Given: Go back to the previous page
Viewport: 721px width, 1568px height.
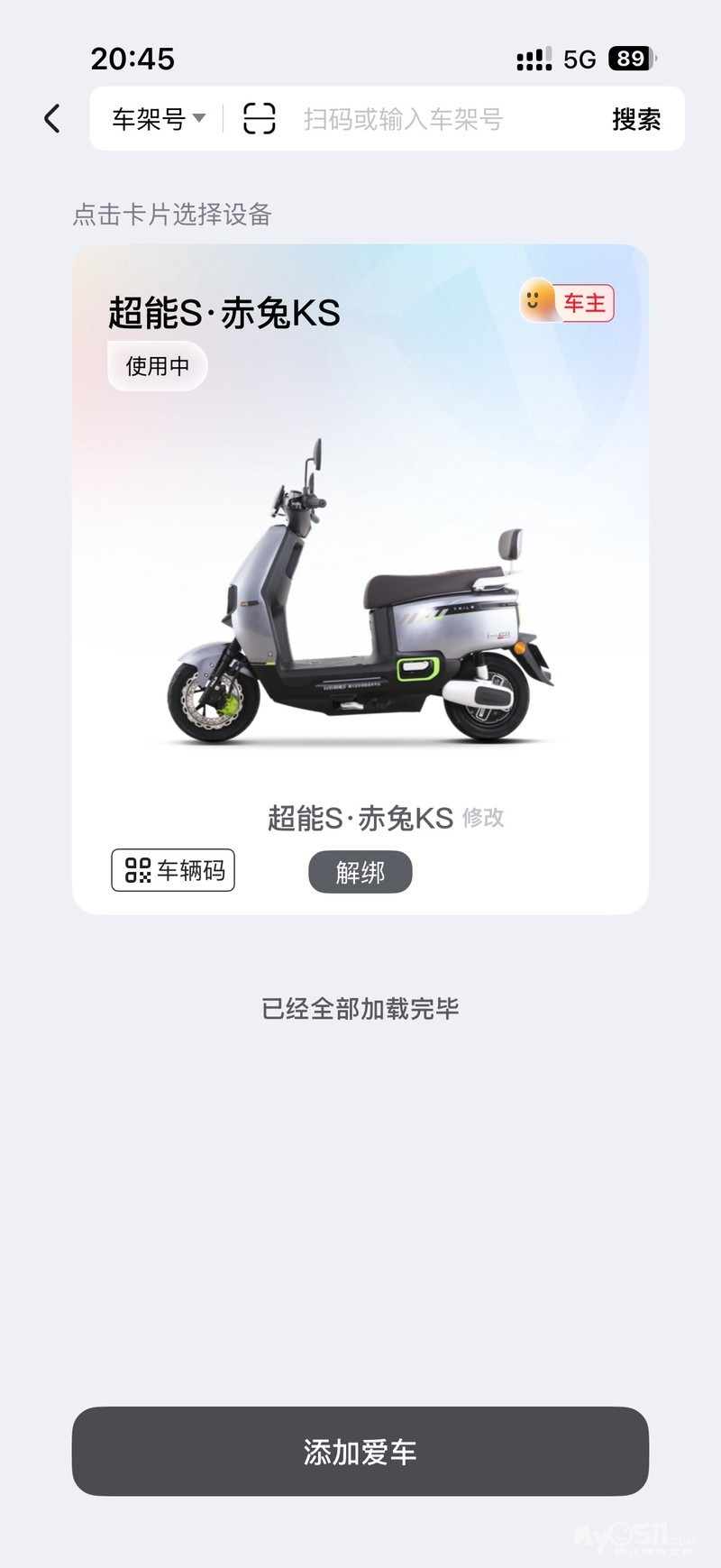Looking at the screenshot, I should (x=52, y=118).
